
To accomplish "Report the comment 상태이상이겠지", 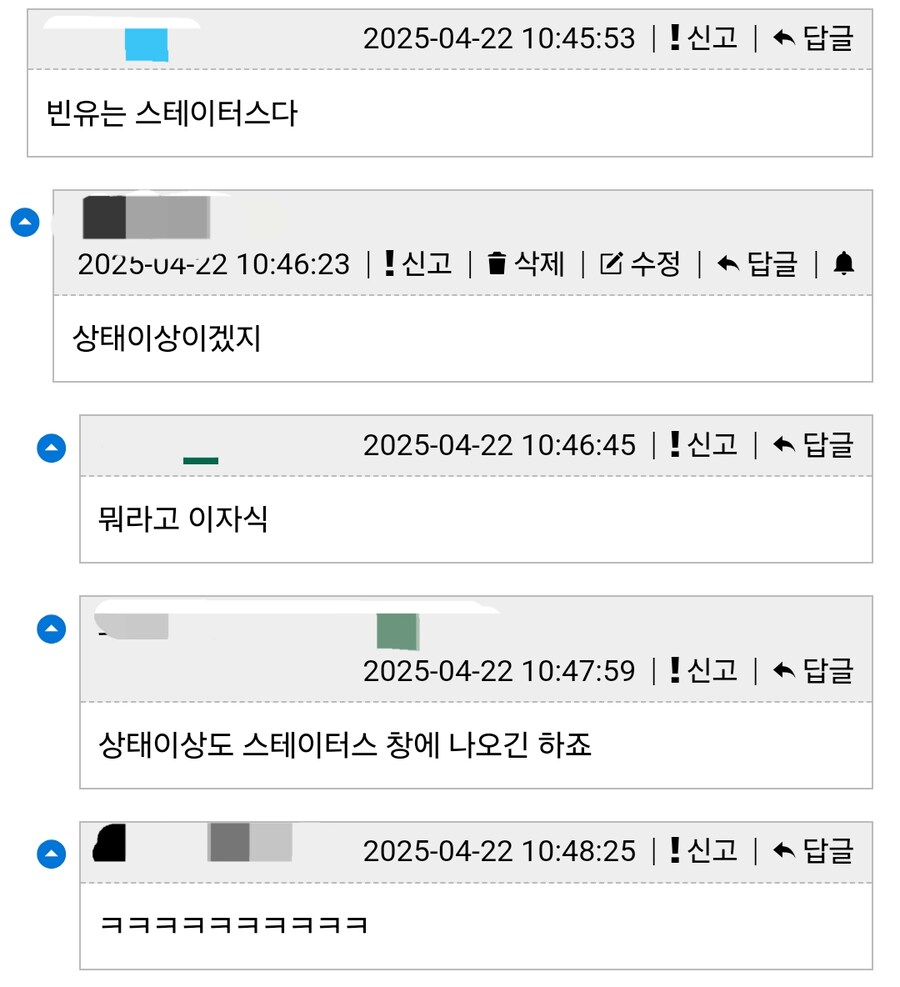I will (418, 264).
